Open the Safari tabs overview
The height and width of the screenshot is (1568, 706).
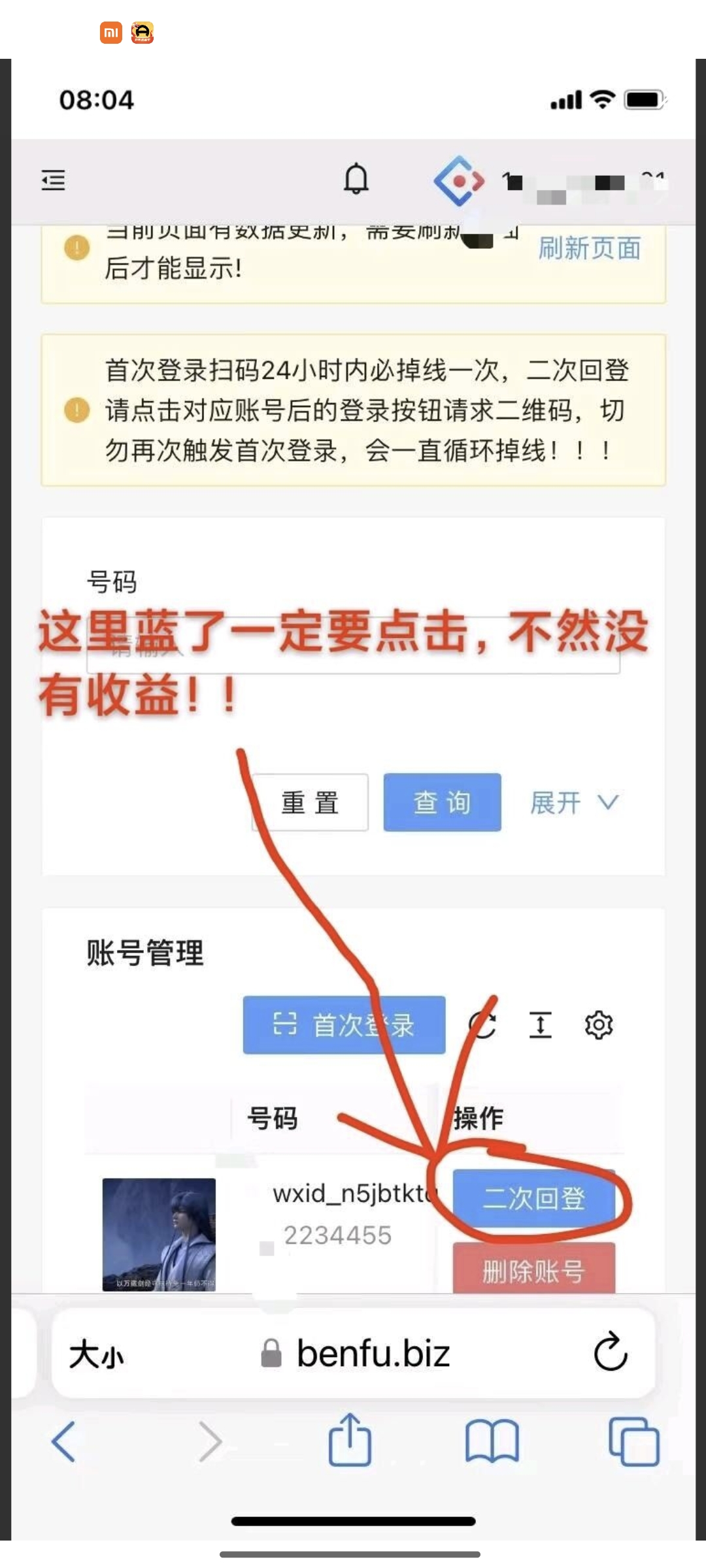click(x=633, y=1441)
